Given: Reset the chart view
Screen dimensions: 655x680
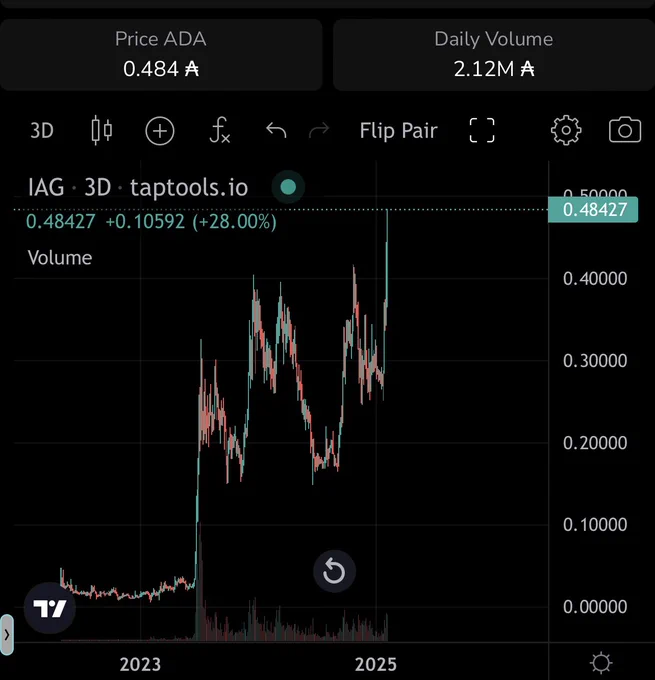Looking at the screenshot, I should point(334,571).
